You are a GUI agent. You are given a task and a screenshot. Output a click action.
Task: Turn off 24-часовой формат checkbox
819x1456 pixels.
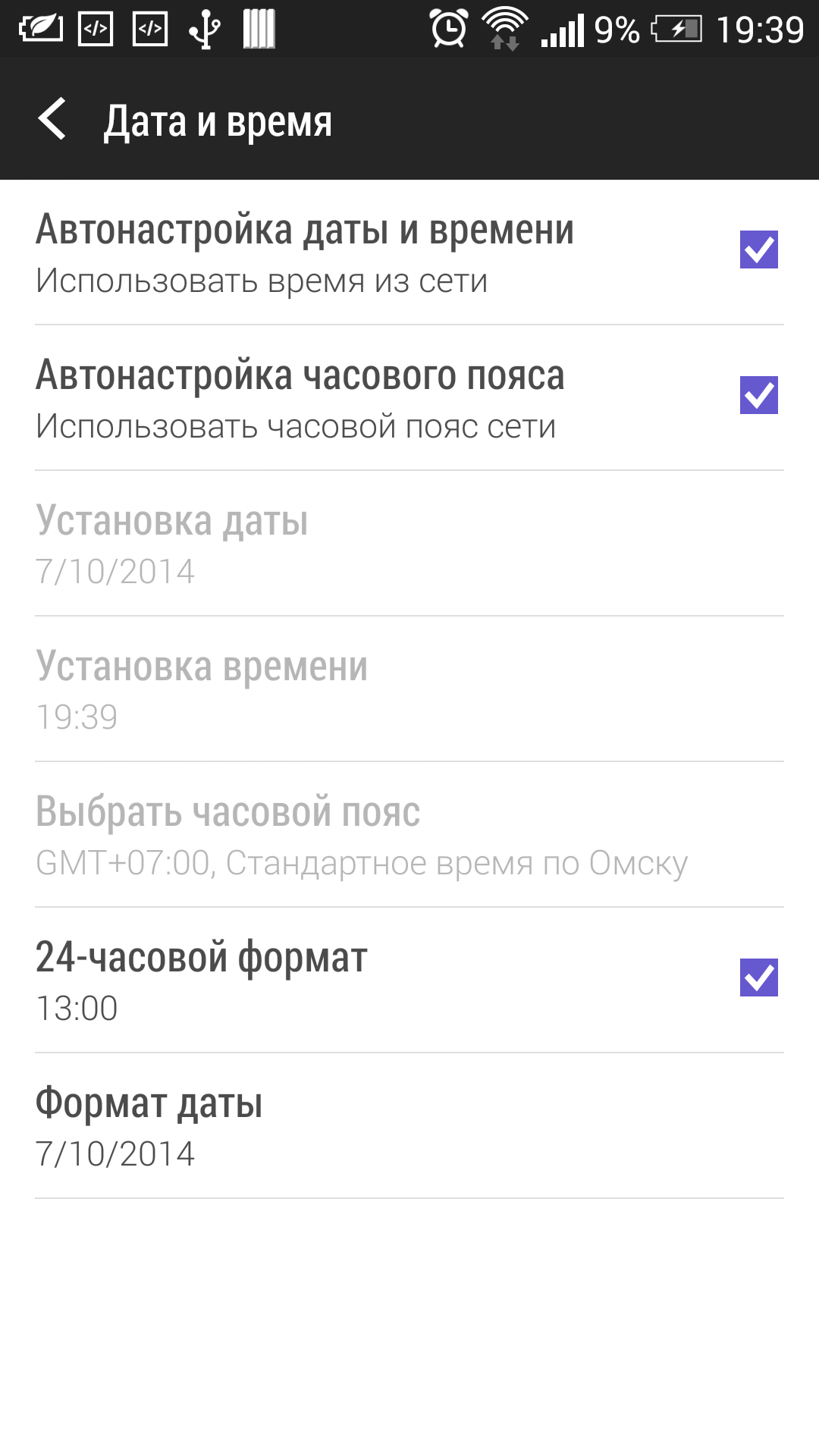[758, 977]
